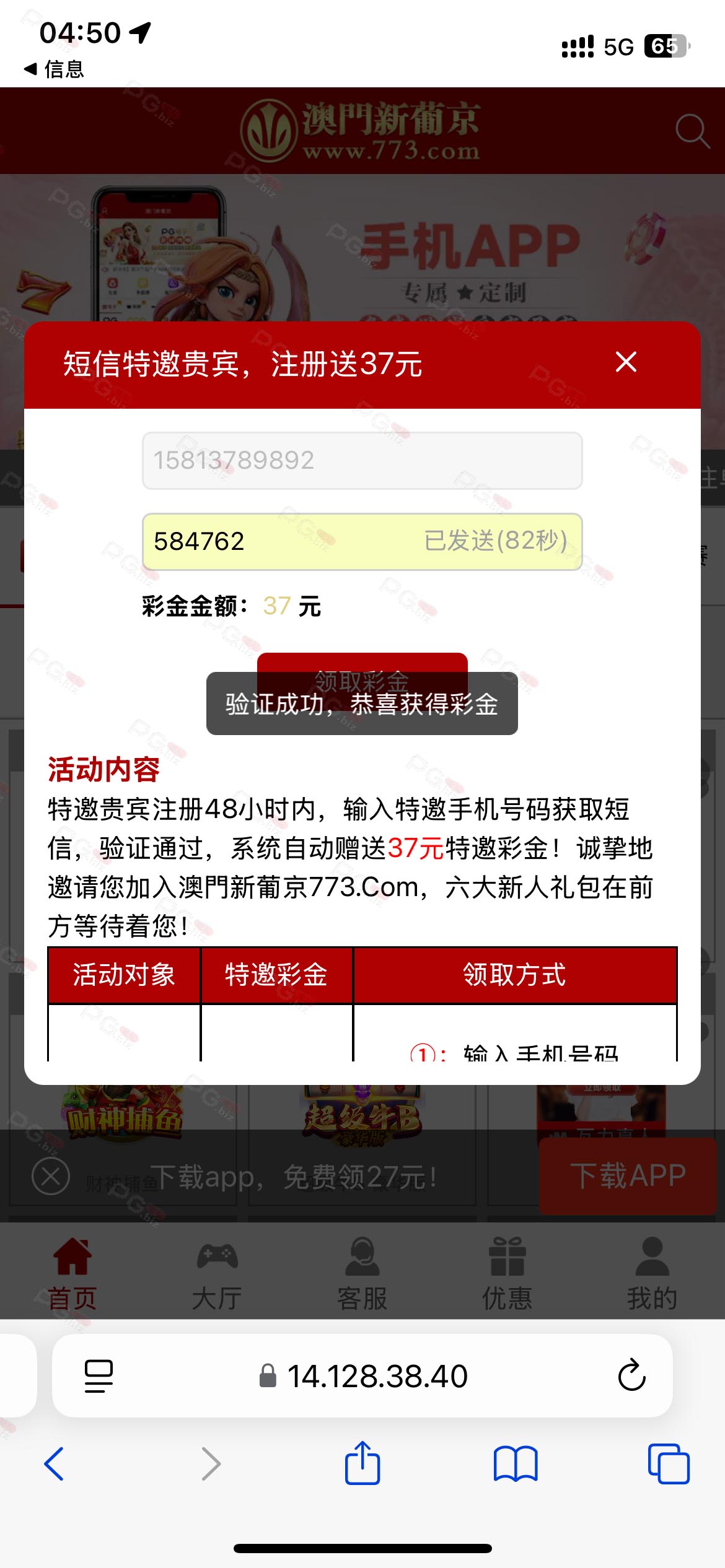Open Safari page settings menu icon
The image size is (725, 1568).
[x=99, y=1376]
